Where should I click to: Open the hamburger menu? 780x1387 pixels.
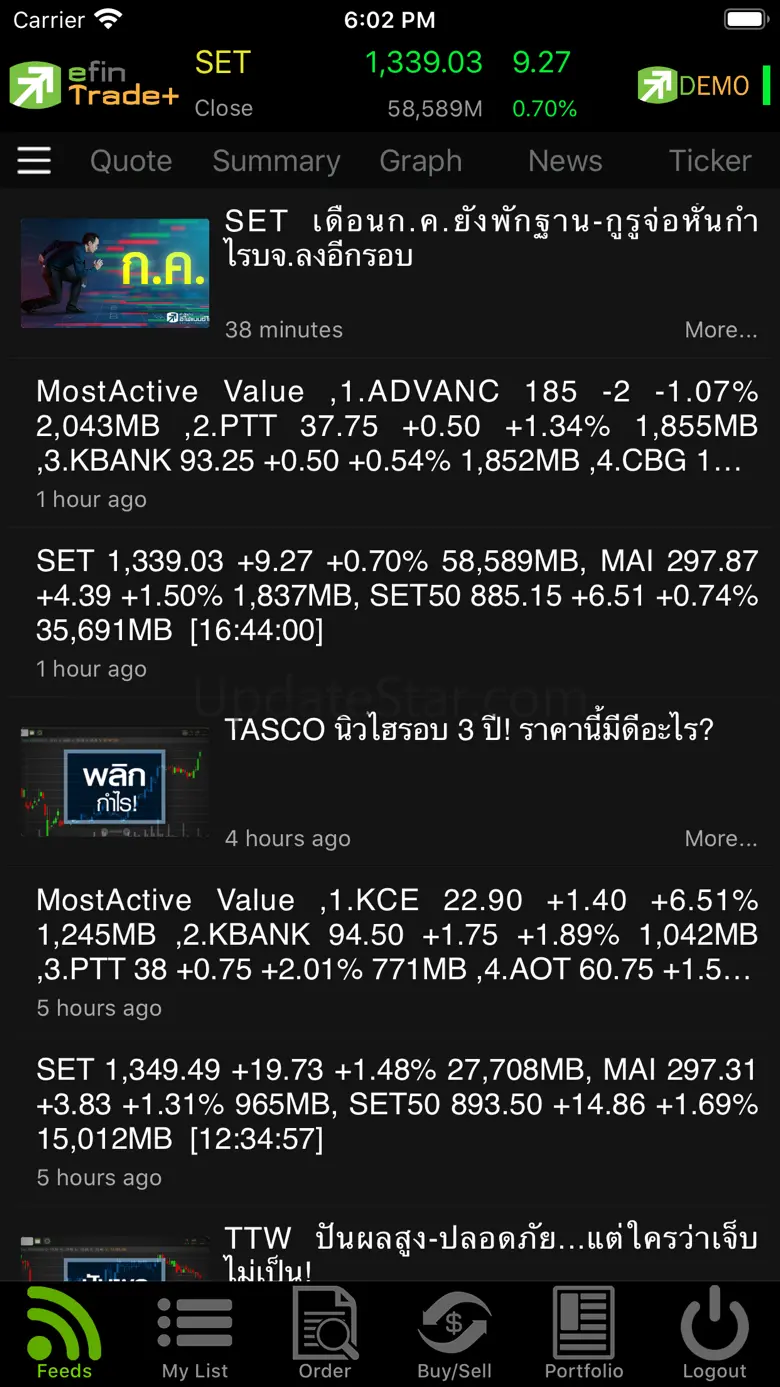tap(34, 161)
